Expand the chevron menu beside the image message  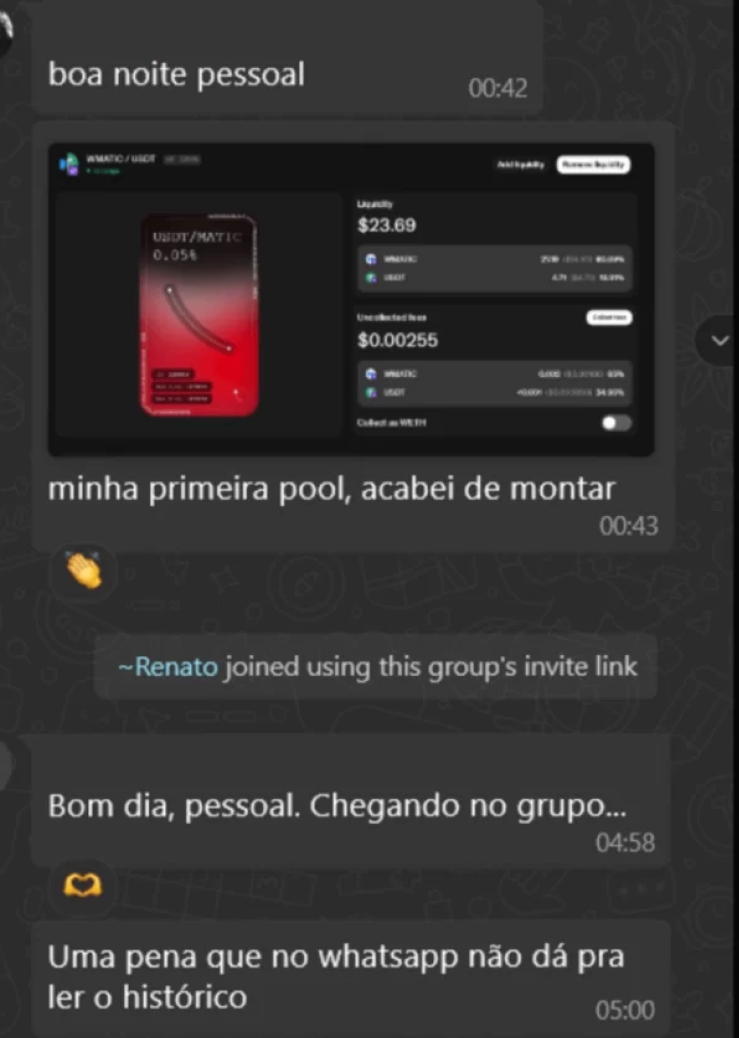[x=717, y=340]
